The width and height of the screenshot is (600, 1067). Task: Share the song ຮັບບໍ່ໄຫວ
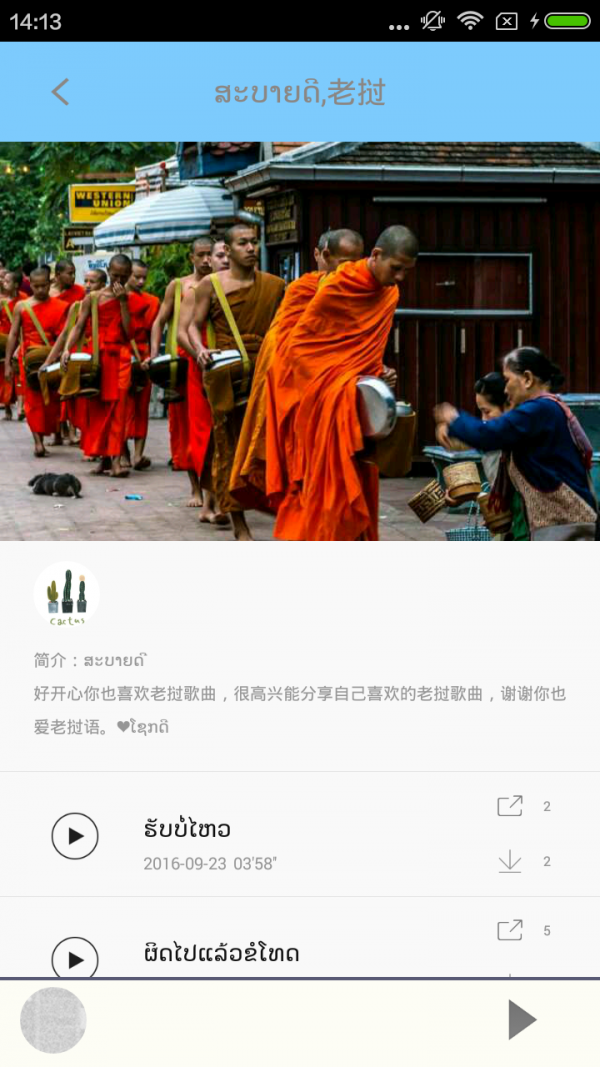click(x=510, y=806)
